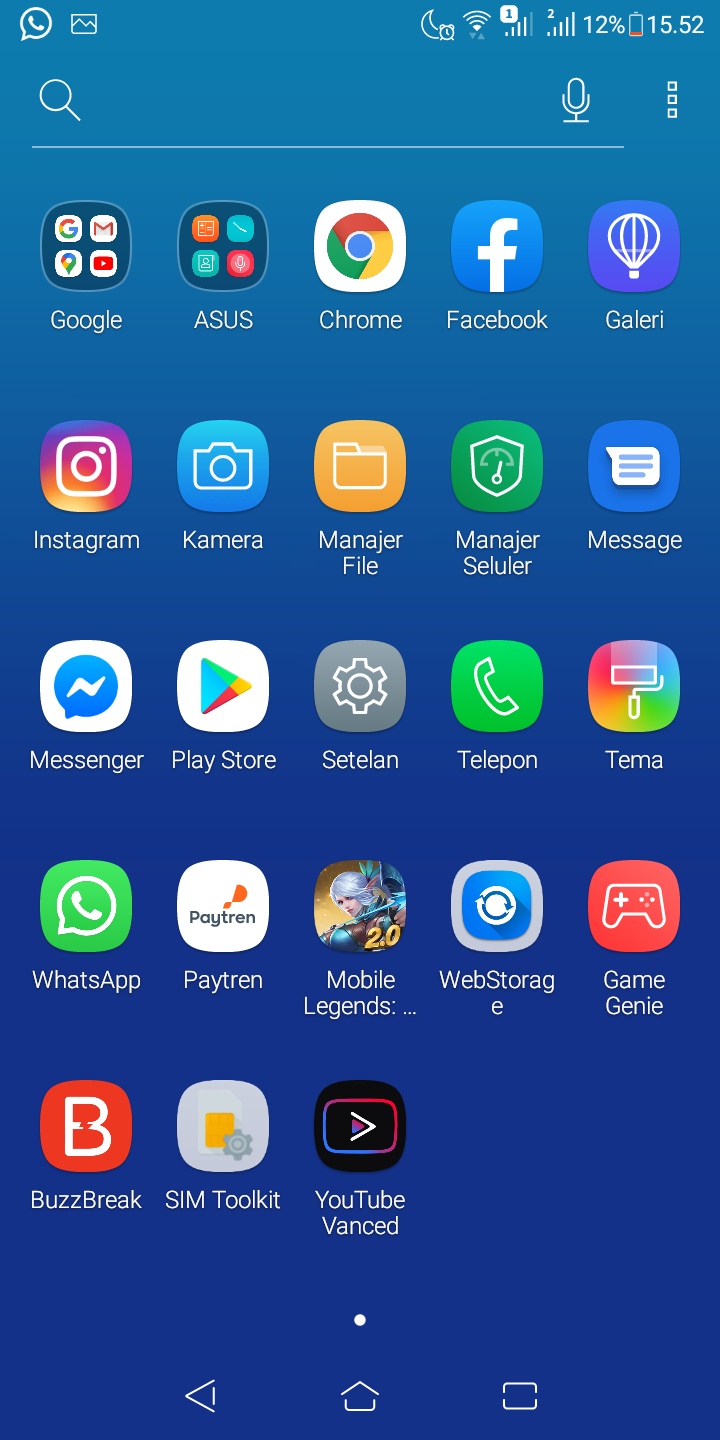Tap the app search field
The image size is (720, 1440).
click(x=300, y=101)
